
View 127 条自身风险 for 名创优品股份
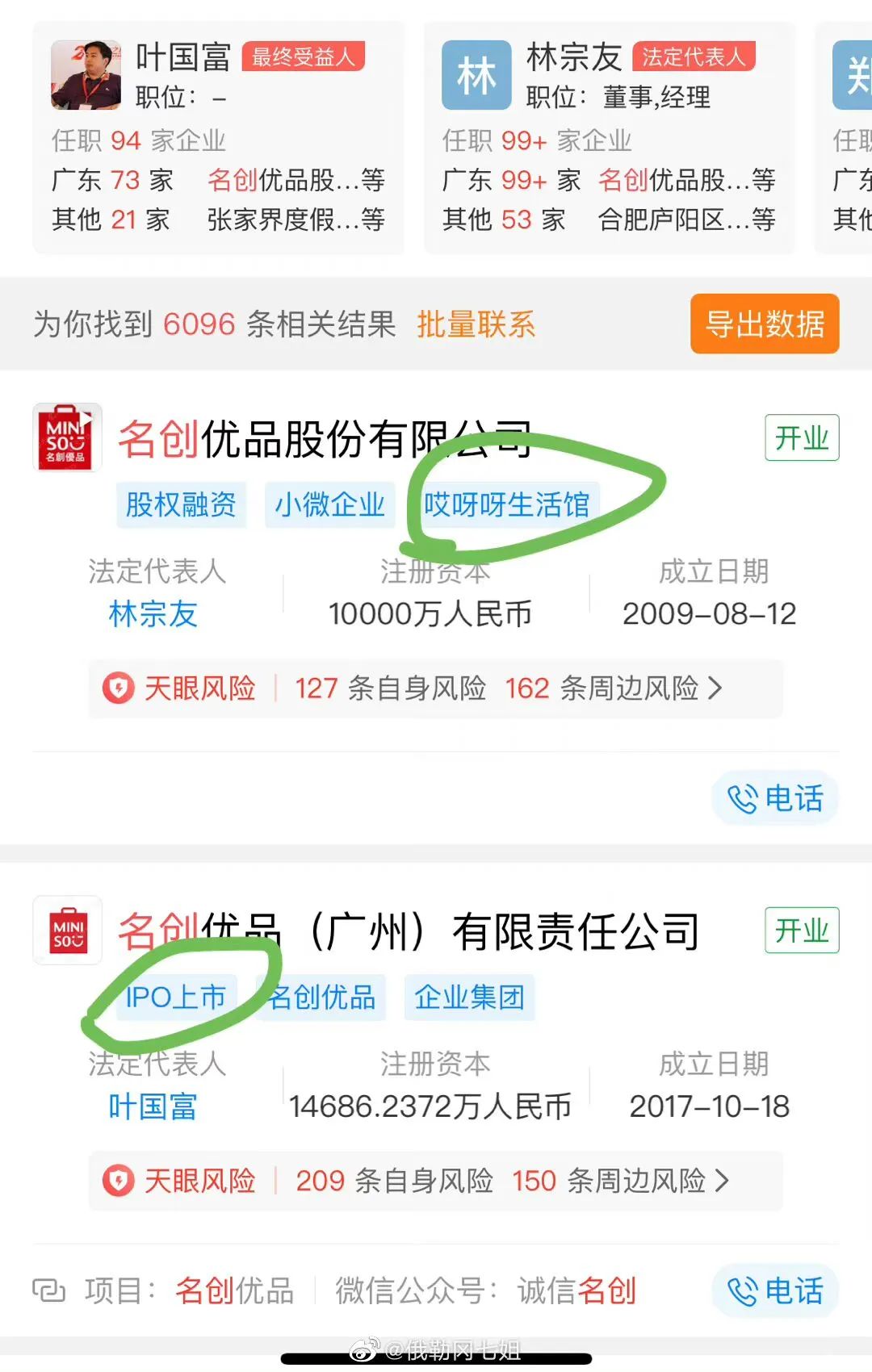[x=390, y=688]
